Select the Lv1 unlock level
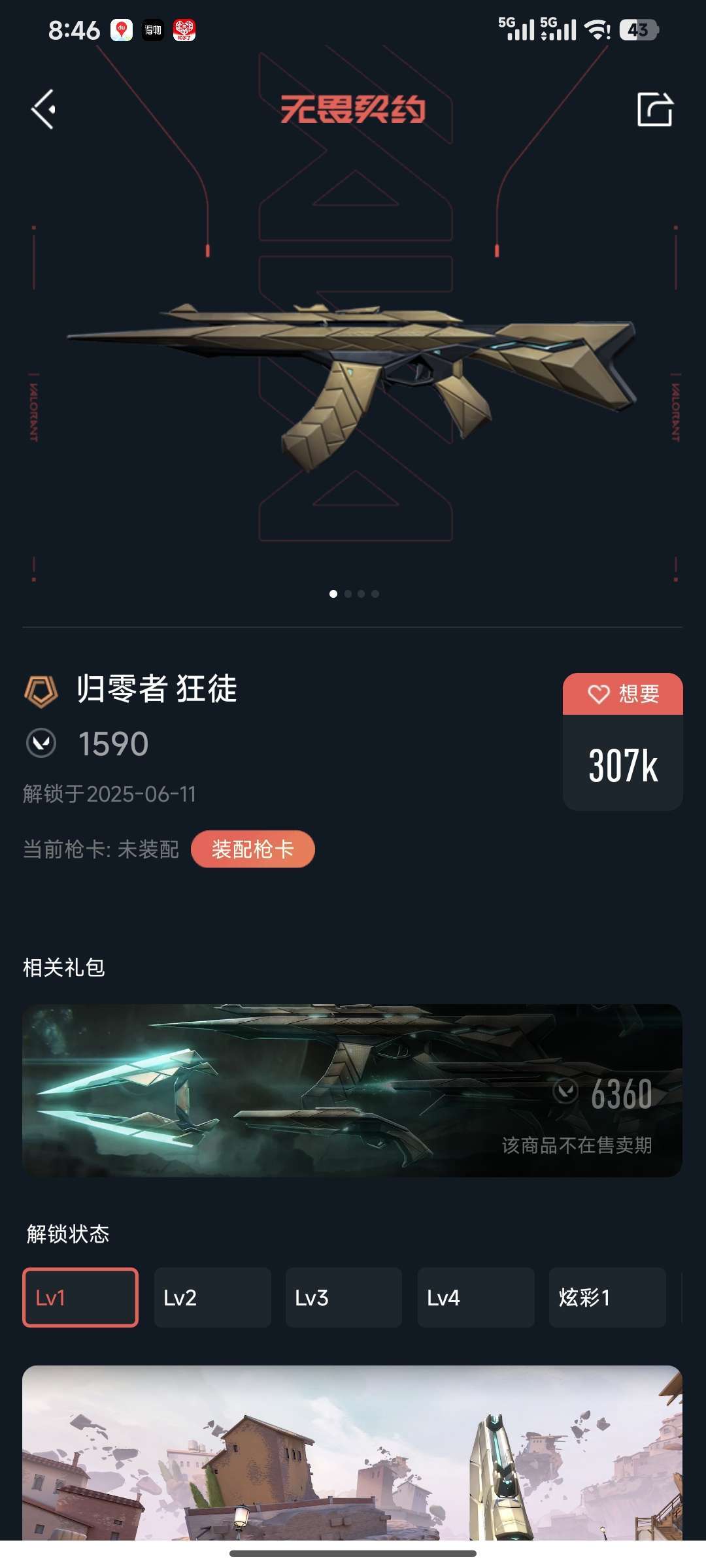 [80, 1298]
